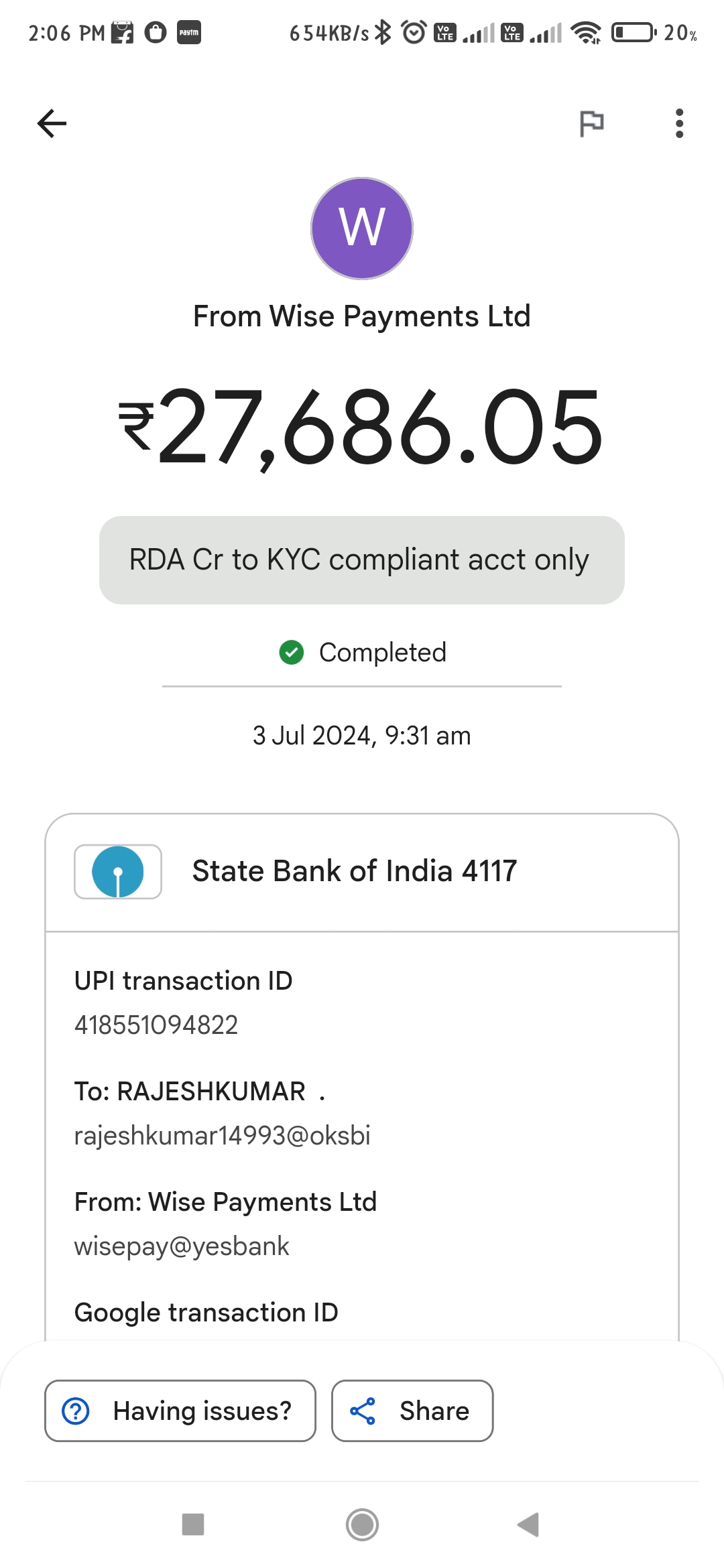The width and height of the screenshot is (724, 1568).
Task: Open recent apps from navigation bar
Action: tap(193, 1524)
